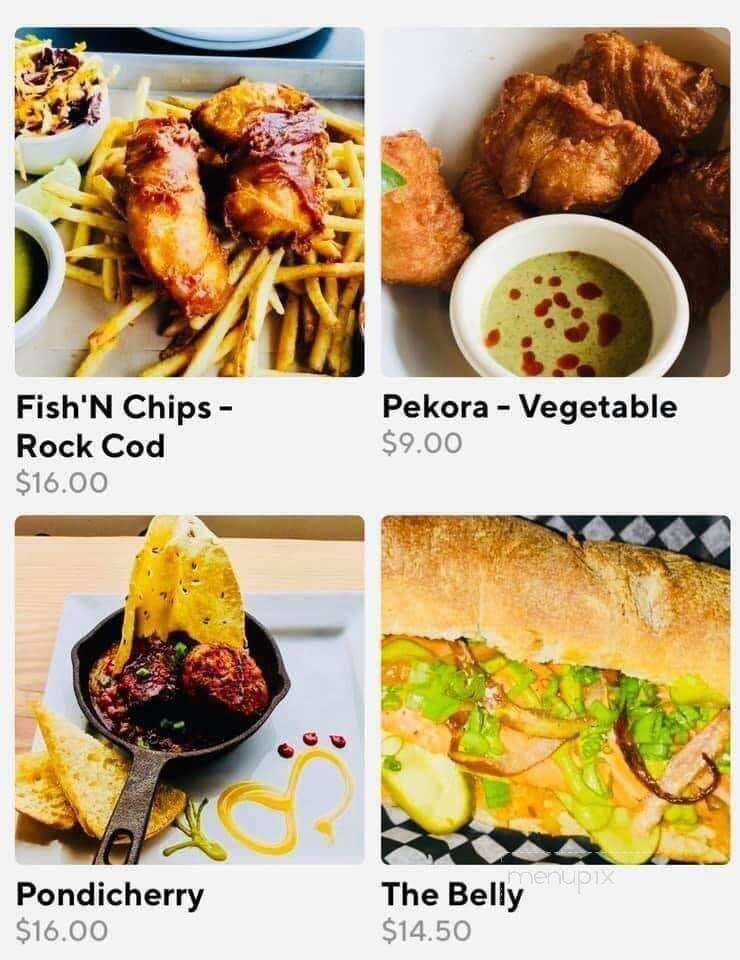Select the Pekora - Vegetable dish
740x960 pixels.
click(x=555, y=202)
